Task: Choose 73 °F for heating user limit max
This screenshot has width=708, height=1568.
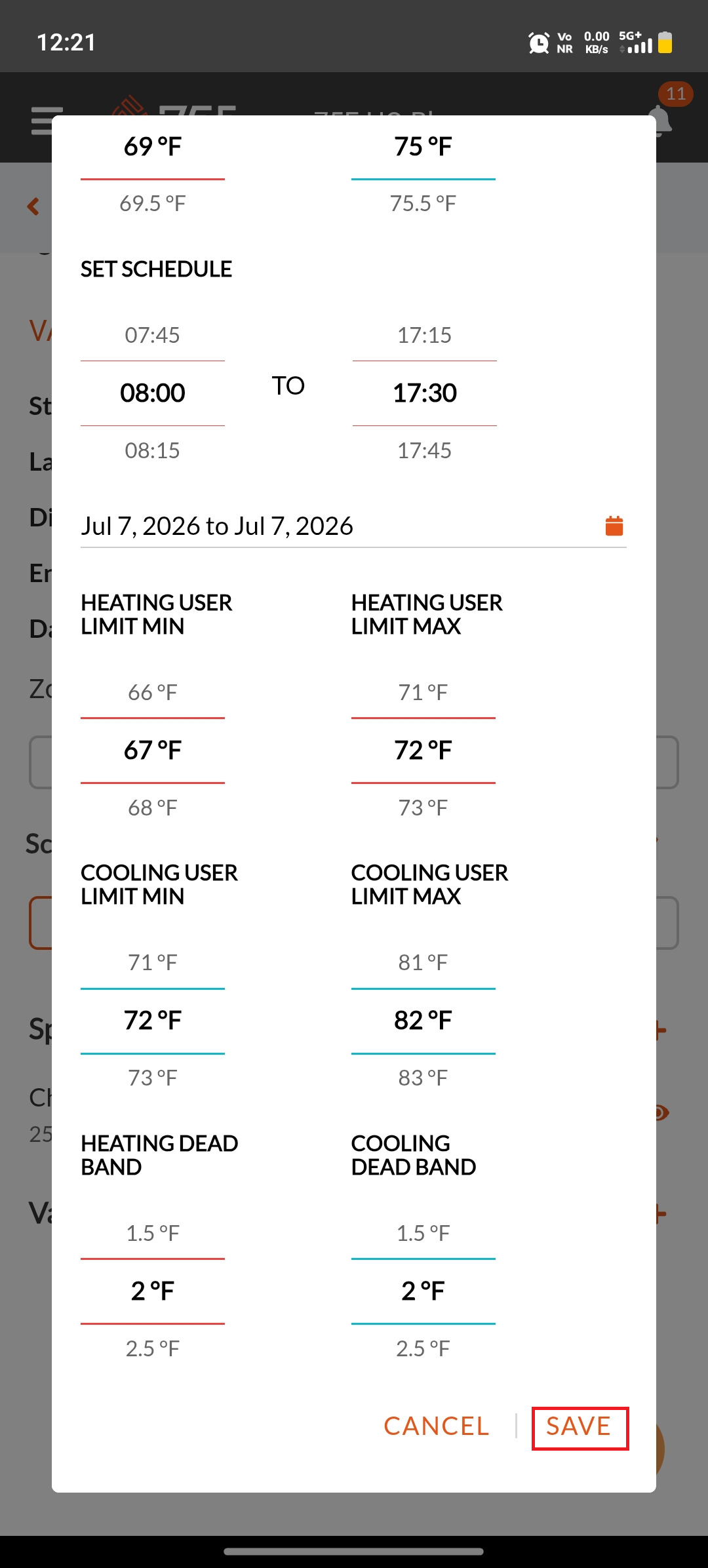Action: (423, 808)
